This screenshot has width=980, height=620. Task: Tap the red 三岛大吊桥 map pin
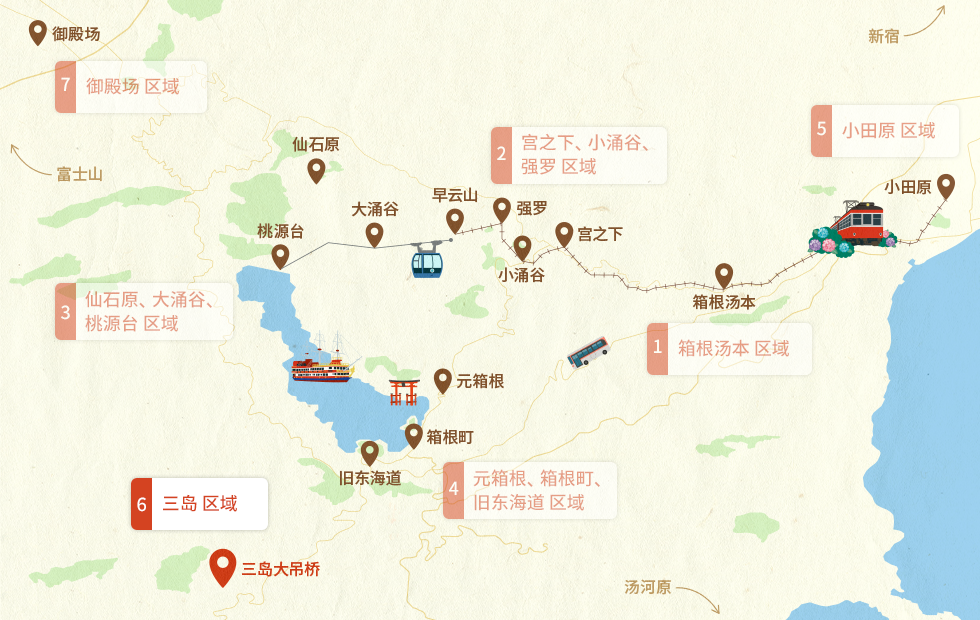click(222, 566)
